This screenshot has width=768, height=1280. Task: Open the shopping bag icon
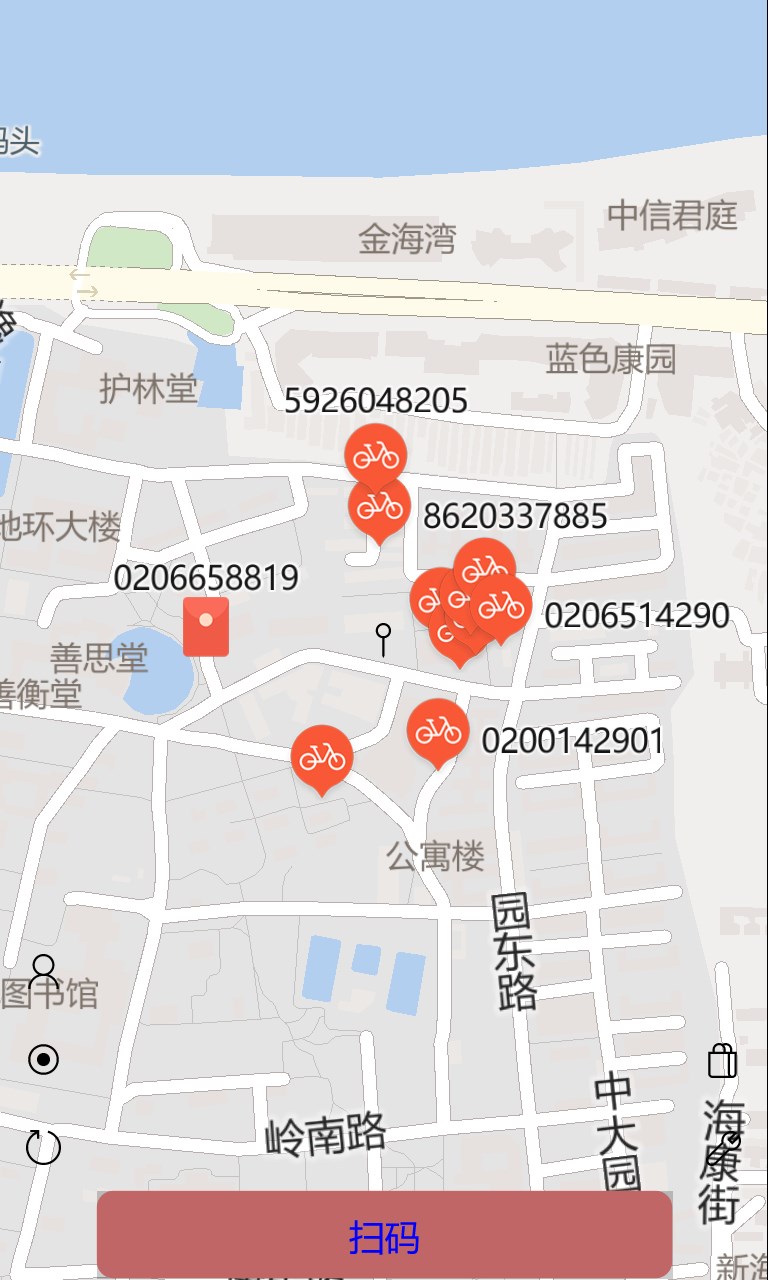click(722, 1060)
